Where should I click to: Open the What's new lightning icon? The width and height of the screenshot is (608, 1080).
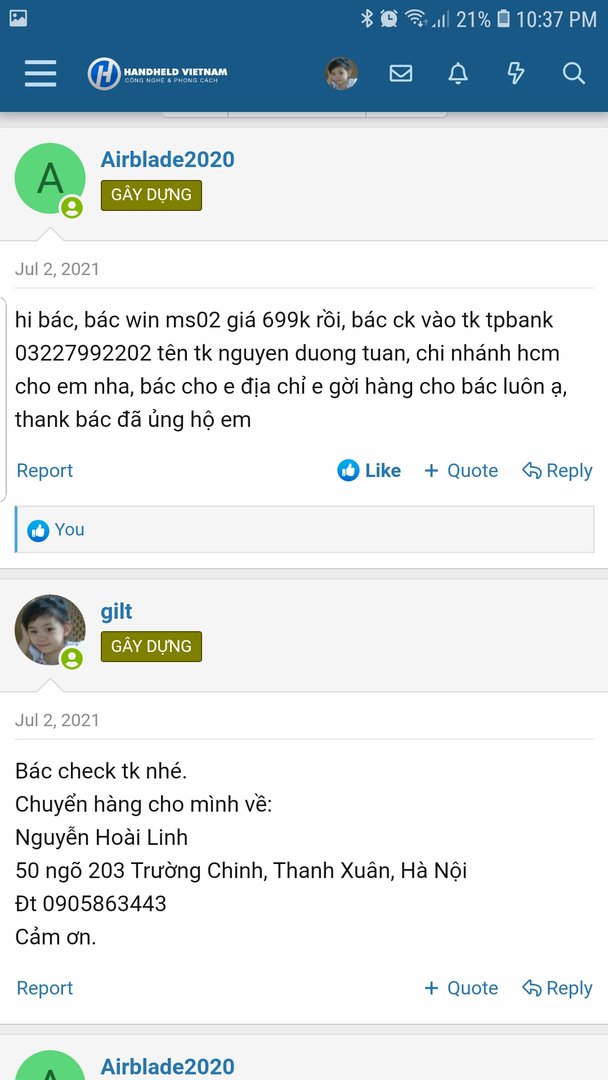(516, 73)
